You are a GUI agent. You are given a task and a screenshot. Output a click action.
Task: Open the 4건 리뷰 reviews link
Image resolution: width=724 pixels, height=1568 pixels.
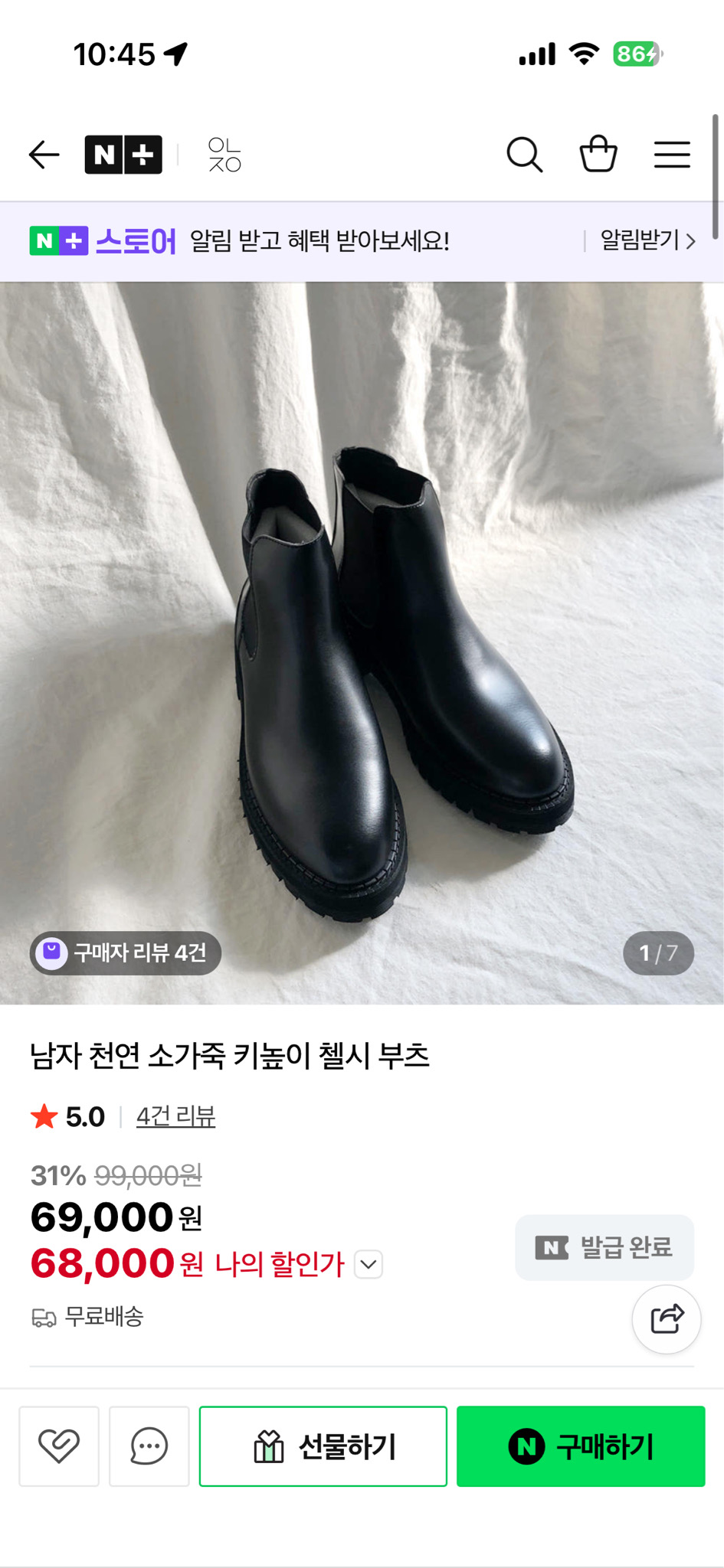175,1116
